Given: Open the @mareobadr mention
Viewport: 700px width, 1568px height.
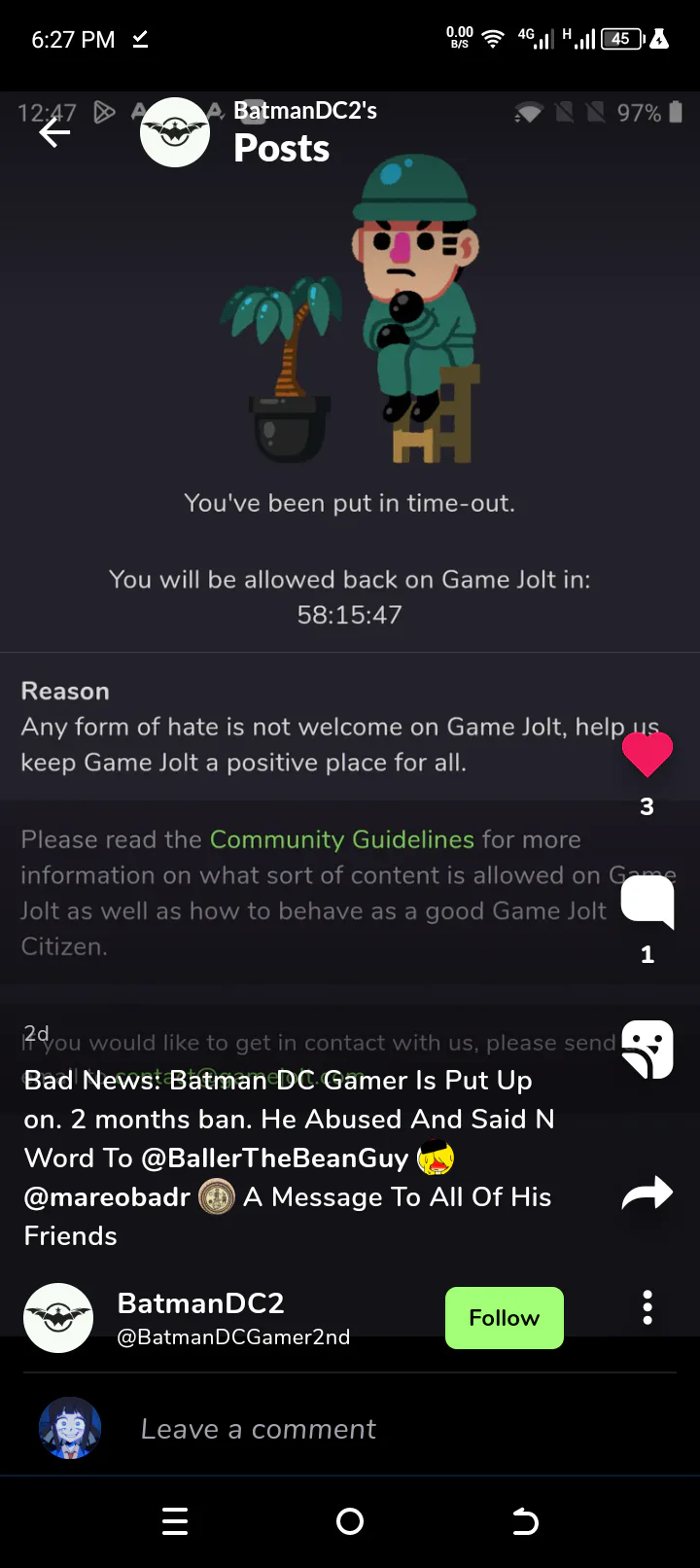Looking at the screenshot, I should pos(107,1197).
